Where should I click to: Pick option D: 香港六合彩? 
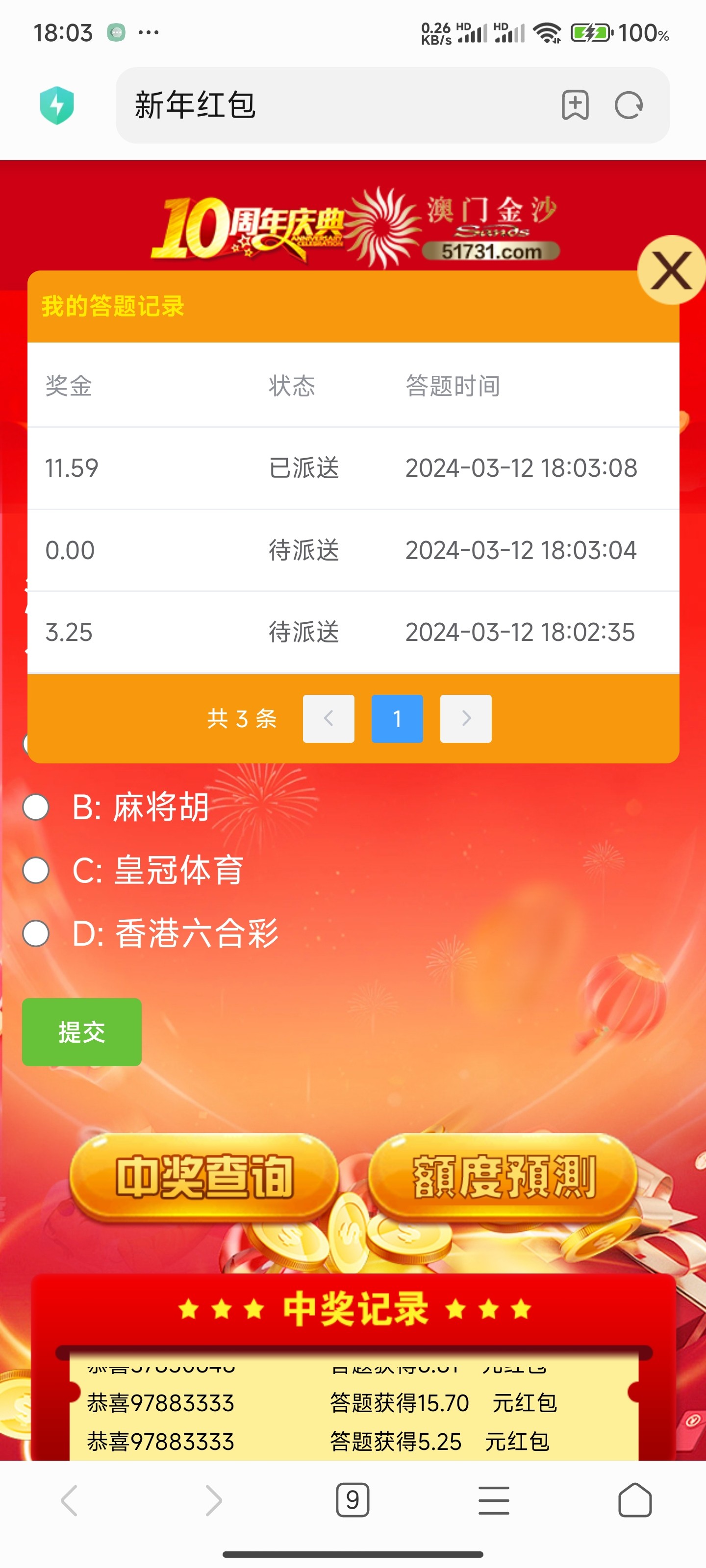tap(36, 933)
